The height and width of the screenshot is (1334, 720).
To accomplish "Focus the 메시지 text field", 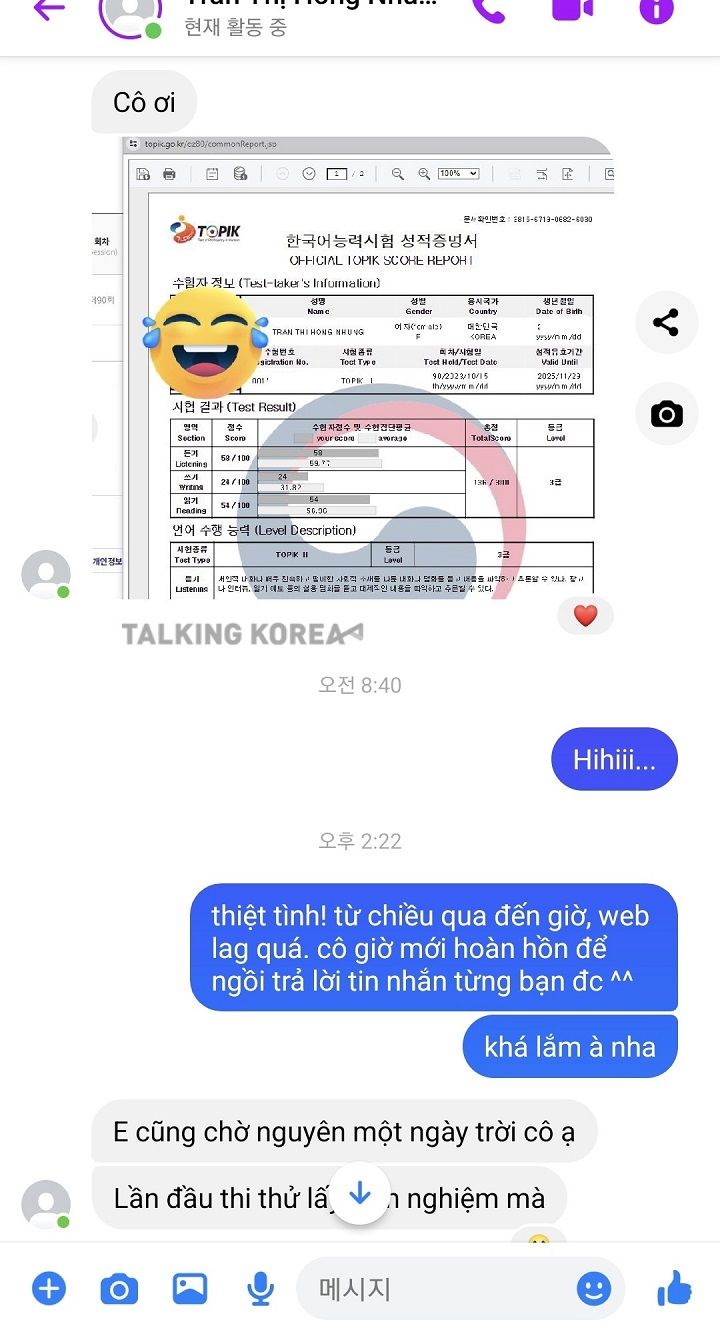I will pos(440,1288).
